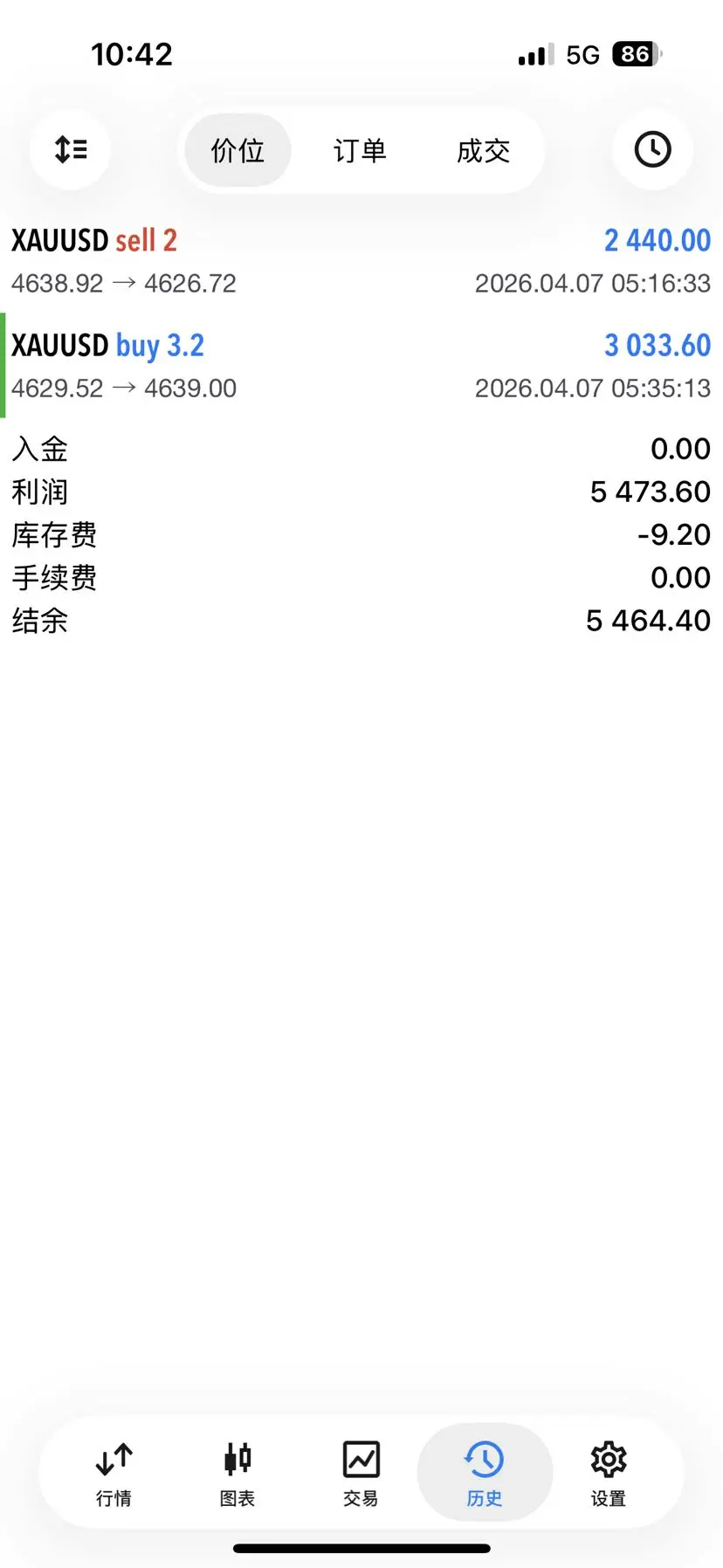Switch to the 订单 tab
This screenshot has height=1568, width=723.
coord(359,150)
